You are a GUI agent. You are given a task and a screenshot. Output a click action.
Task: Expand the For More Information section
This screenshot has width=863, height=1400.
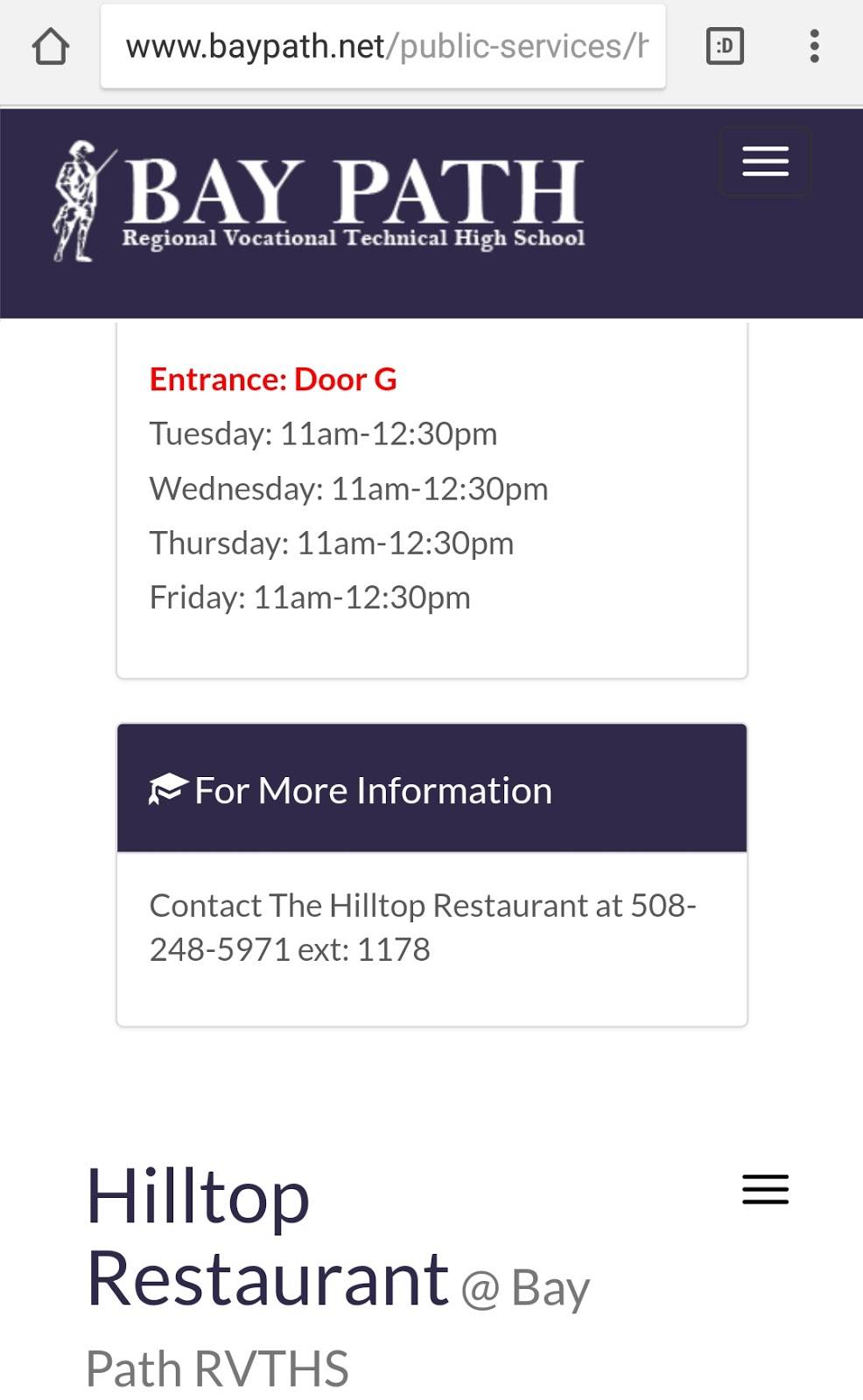[372, 789]
